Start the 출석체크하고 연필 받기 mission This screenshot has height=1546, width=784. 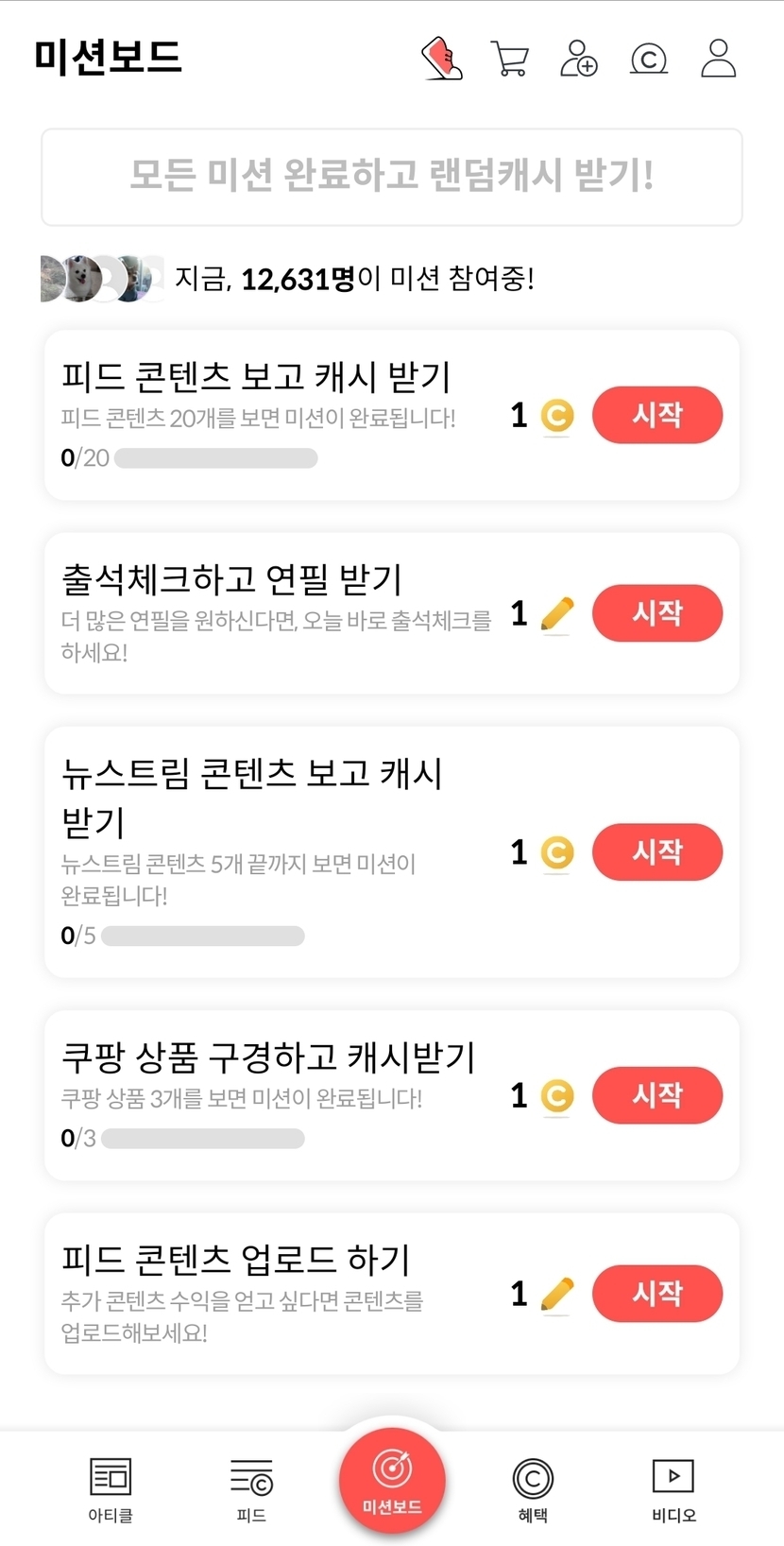(657, 613)
